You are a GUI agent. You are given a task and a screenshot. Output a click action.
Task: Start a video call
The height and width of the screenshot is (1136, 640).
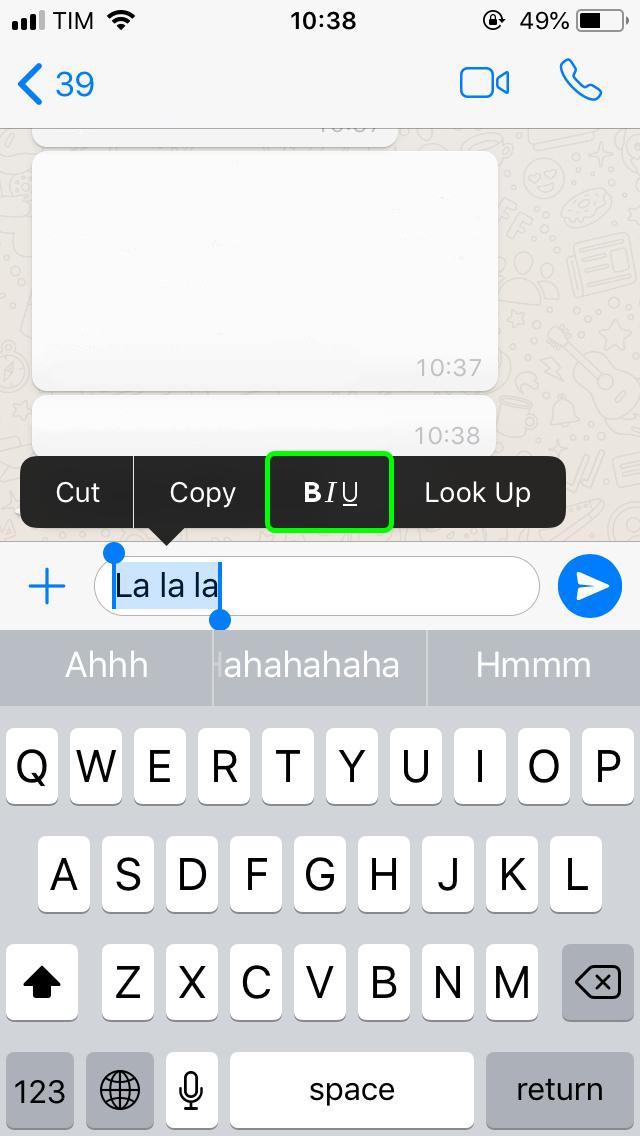484,83
